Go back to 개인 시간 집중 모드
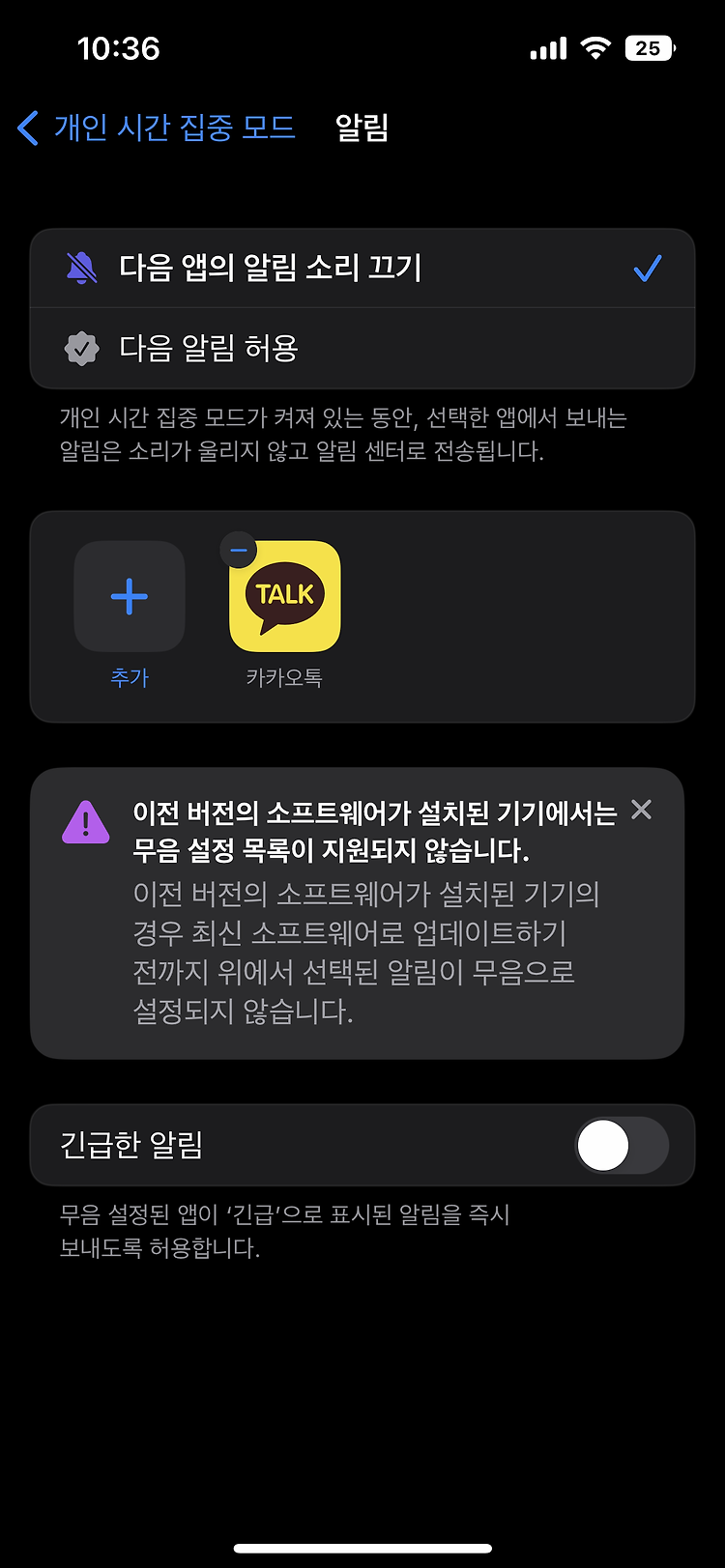The width and height of the screenshot is (725, 1568). click(x=157, y=128)
